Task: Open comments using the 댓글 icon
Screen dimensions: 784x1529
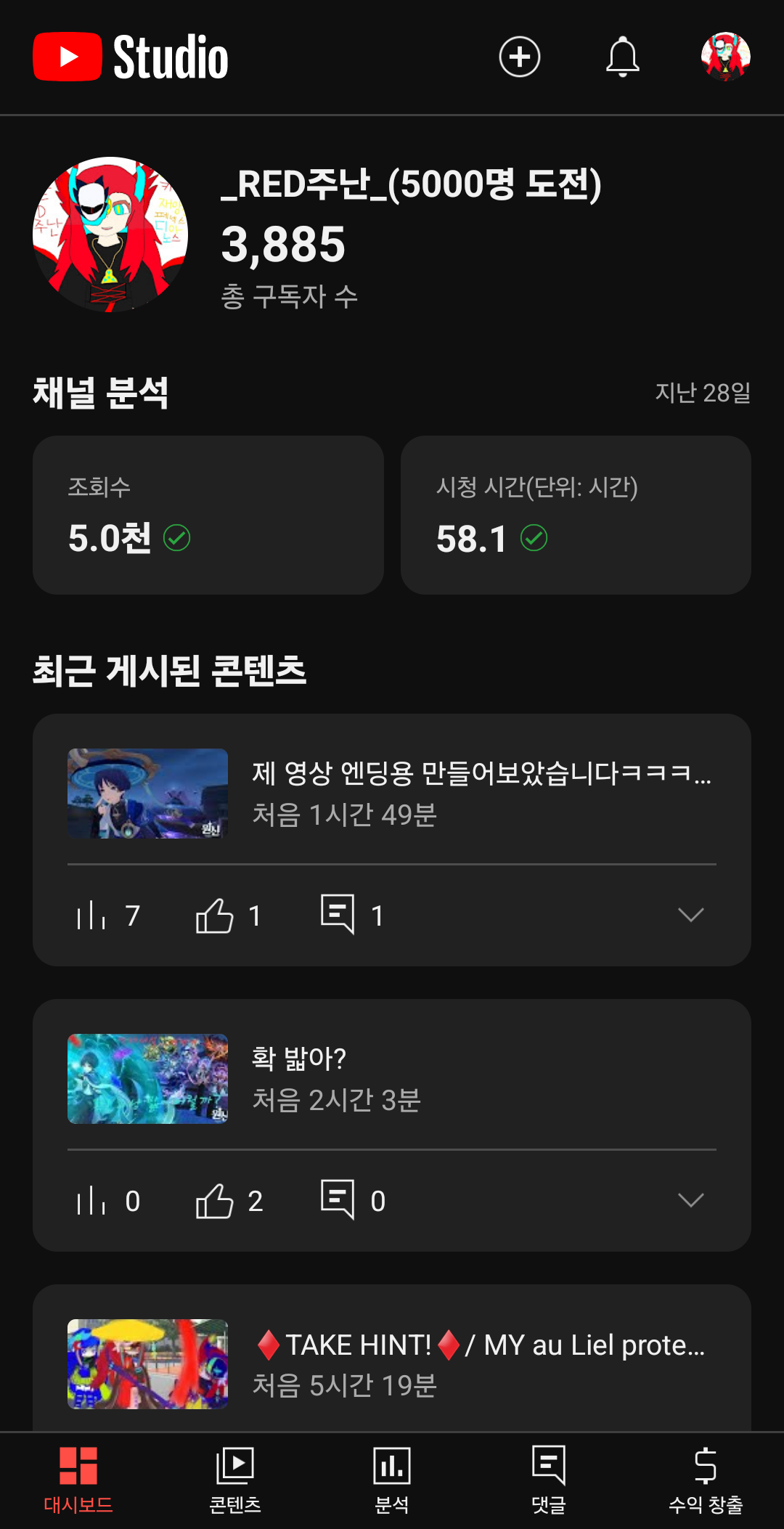Action: pos(549,1467)
